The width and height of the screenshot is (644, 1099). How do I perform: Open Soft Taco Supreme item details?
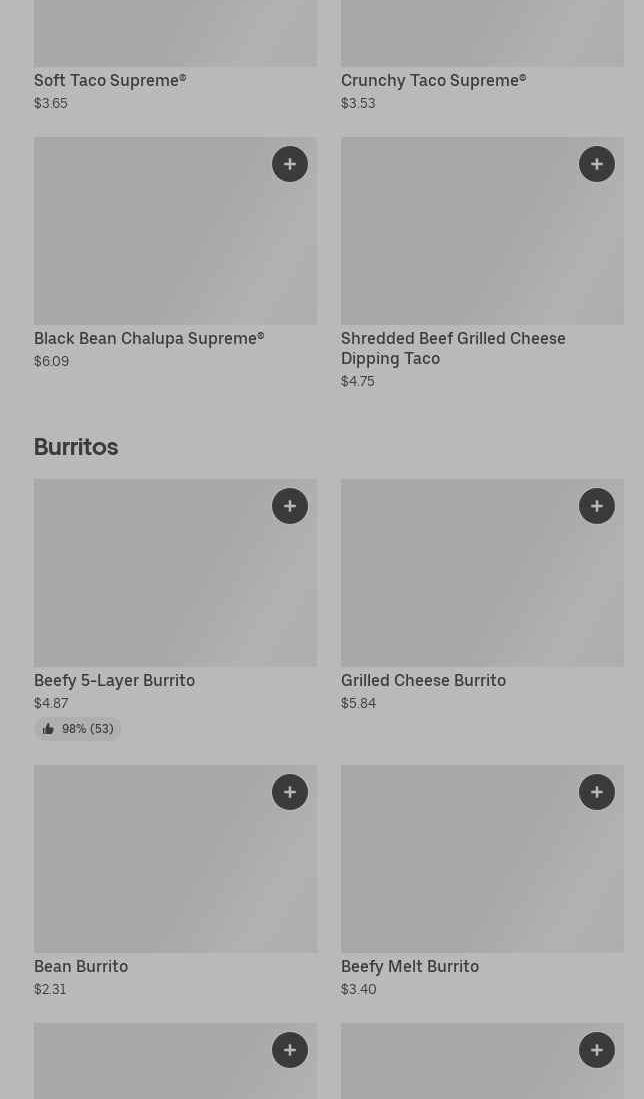pyautogui.click(x=110, y=80)
